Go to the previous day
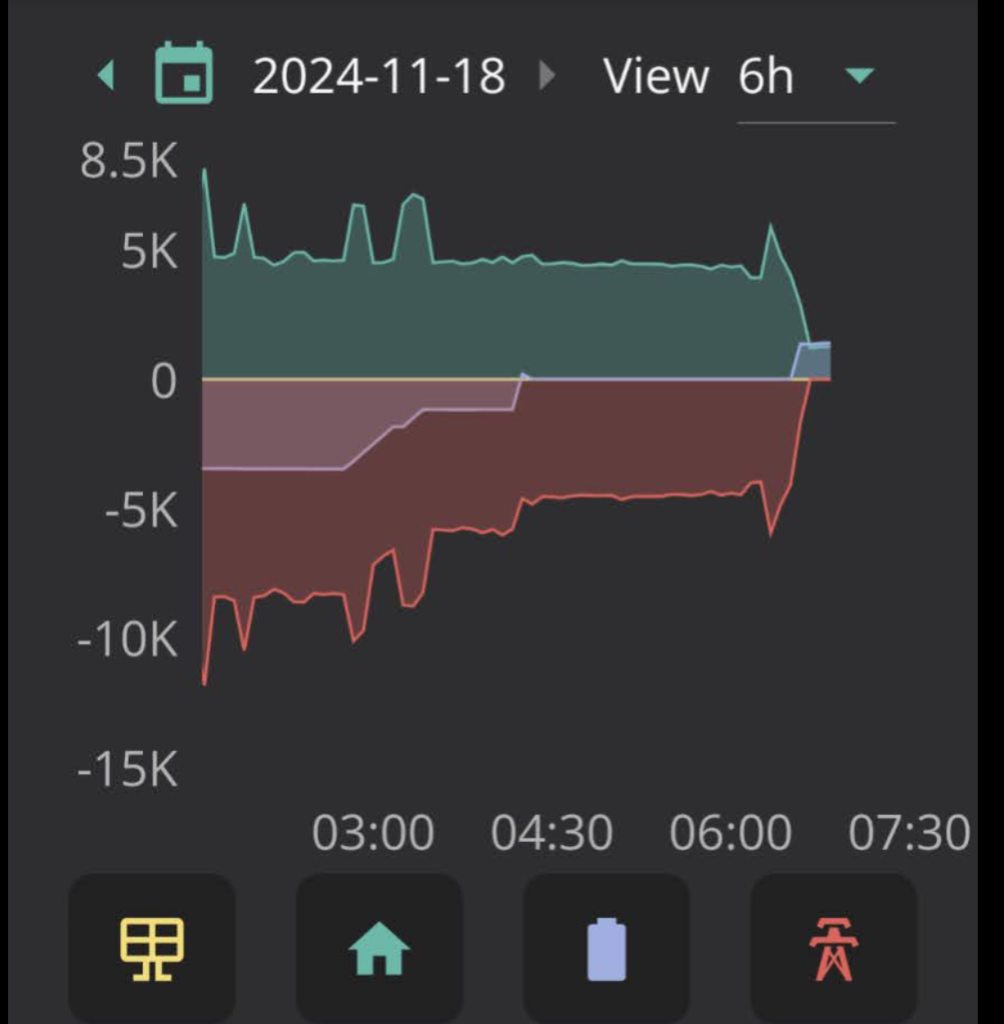Image resolution: width=1004 pixels, height=1024 pixels. coord(106,75)
